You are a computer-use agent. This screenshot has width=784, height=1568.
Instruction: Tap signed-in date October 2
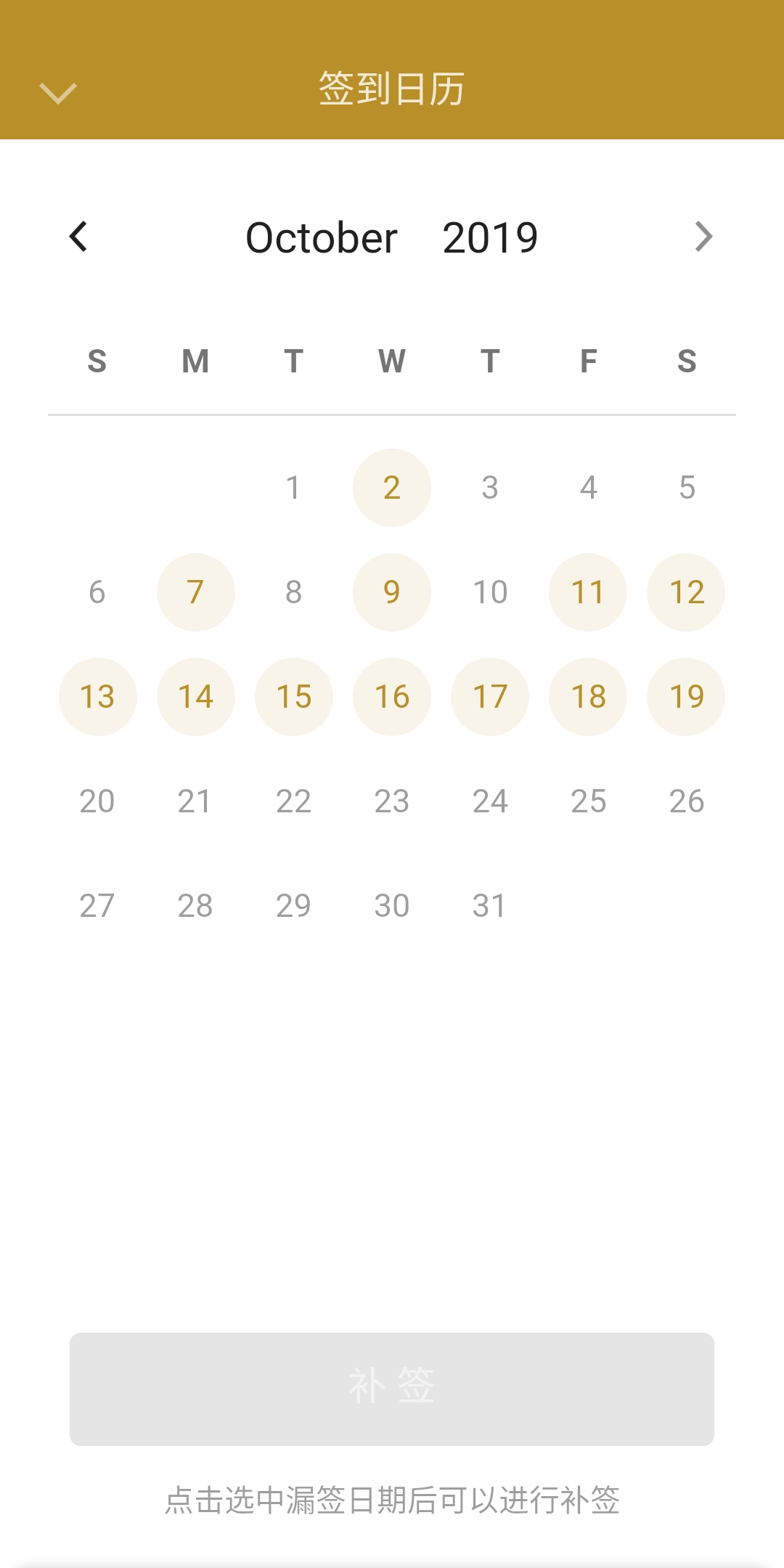tap(392, 488)
